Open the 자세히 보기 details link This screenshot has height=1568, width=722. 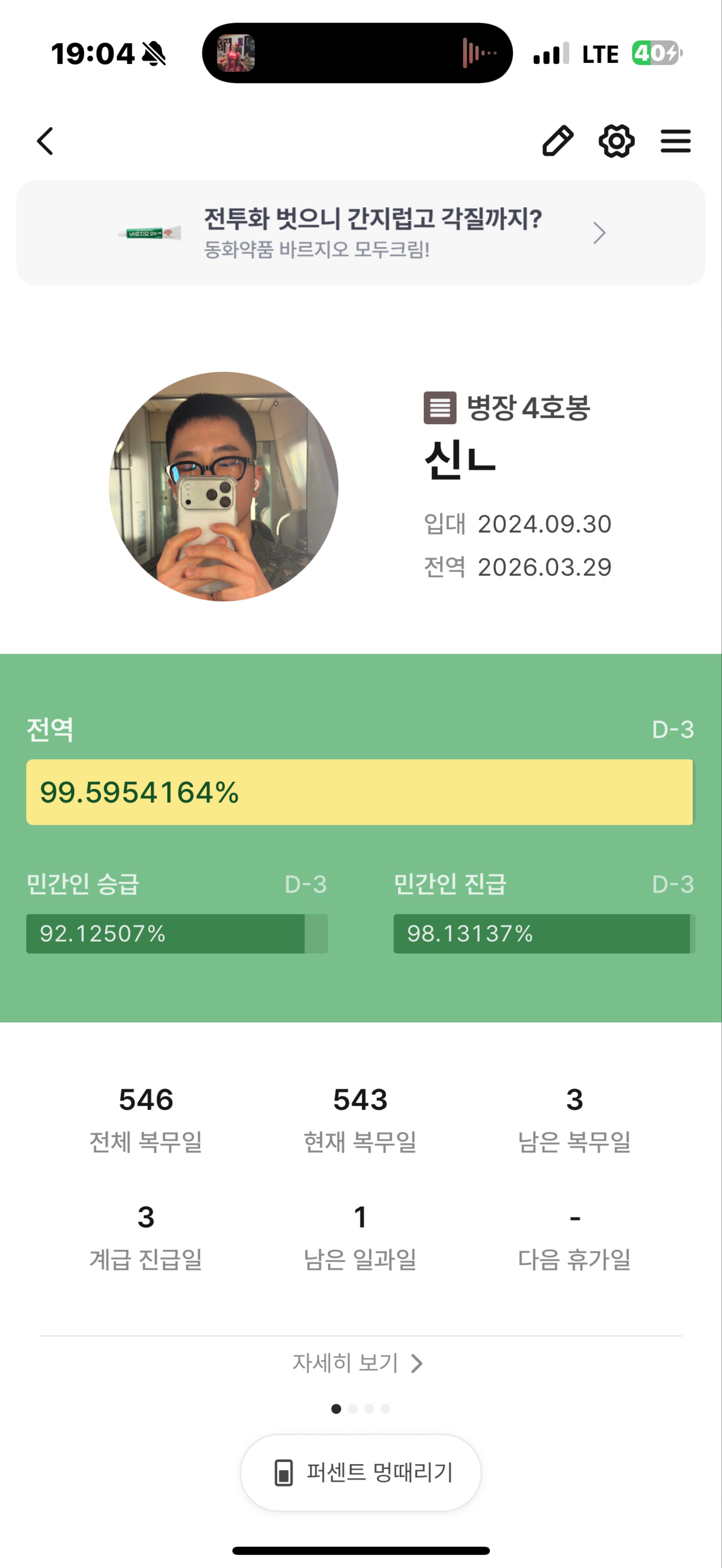[x=357, y=1363]
